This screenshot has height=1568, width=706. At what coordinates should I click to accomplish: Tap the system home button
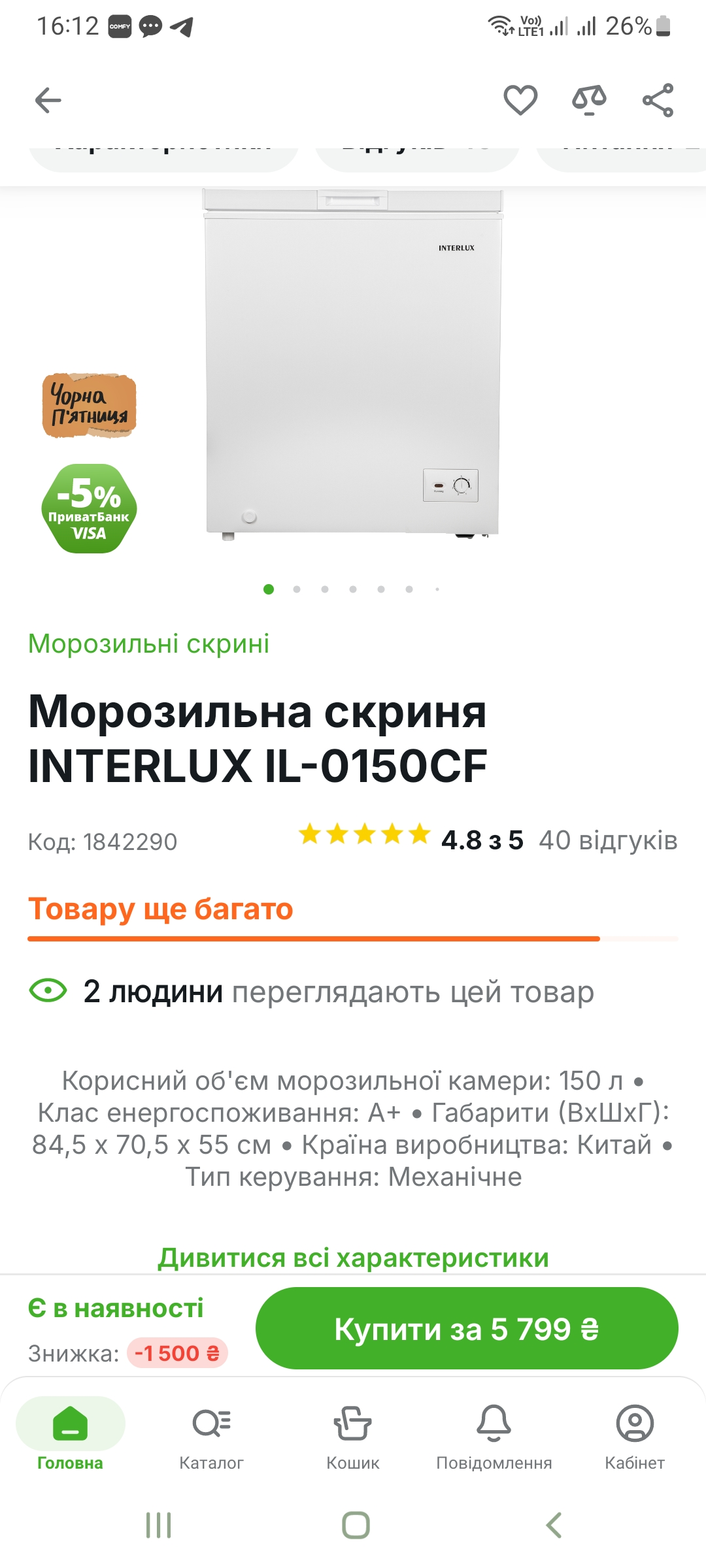coord(356,1525)
